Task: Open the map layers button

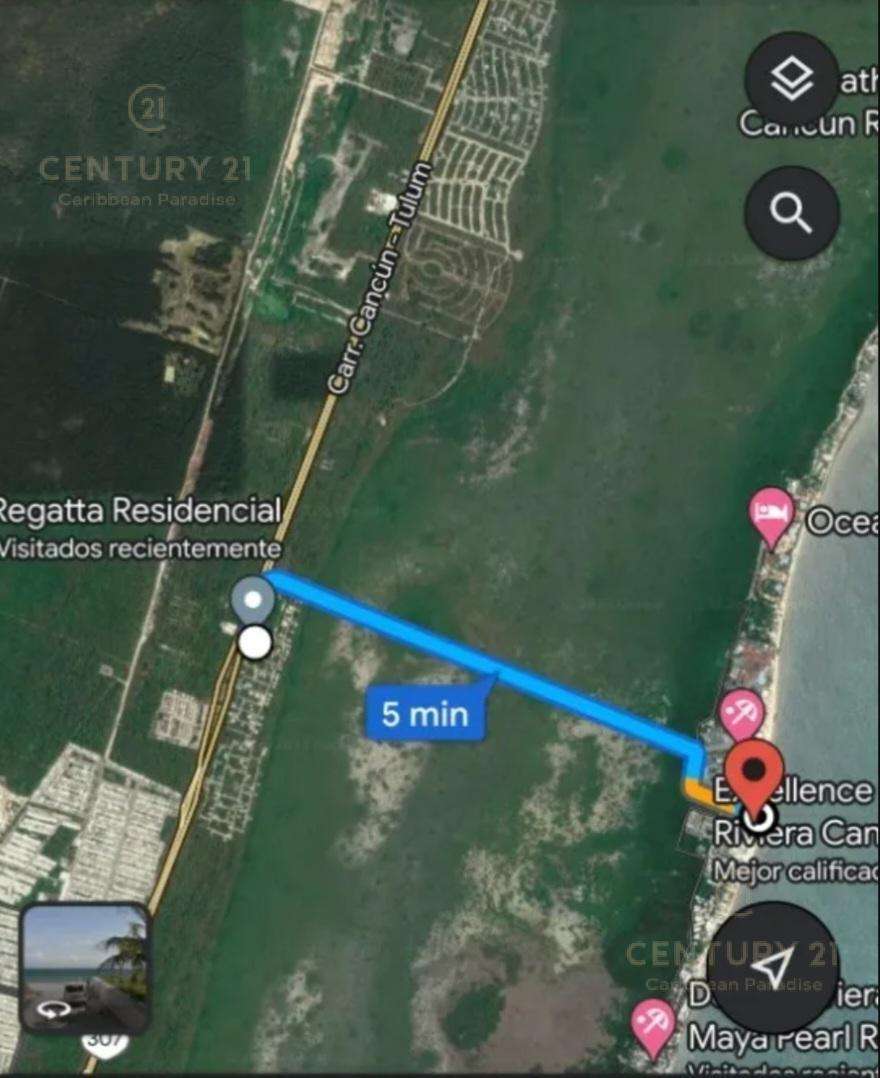Action: click(792, 79)
